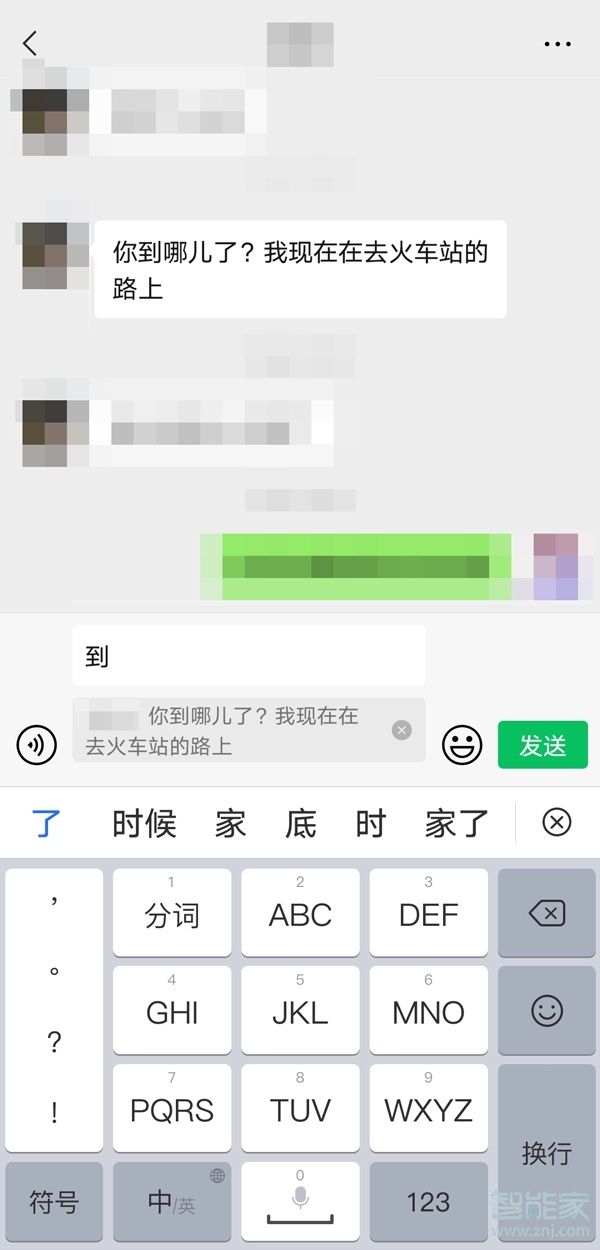Go back to the chat list
Image resolution: width=600 pixels, height=1250 pixels.
[x=30, y=43]
